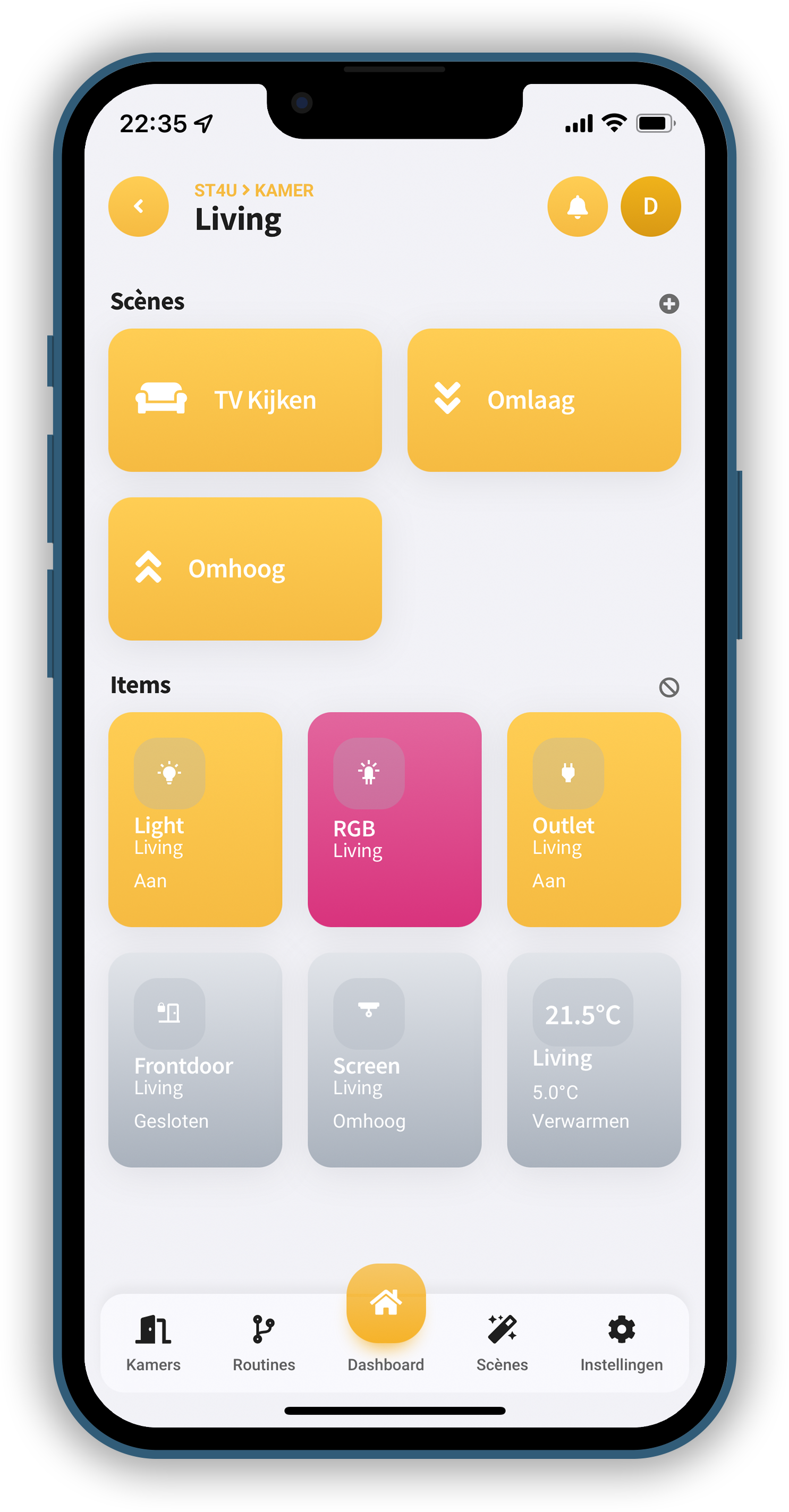This screenshot has width=789, height=1512.
Task: Open the notifications bell
Action: pyautogui.click(x=577, y=207)
